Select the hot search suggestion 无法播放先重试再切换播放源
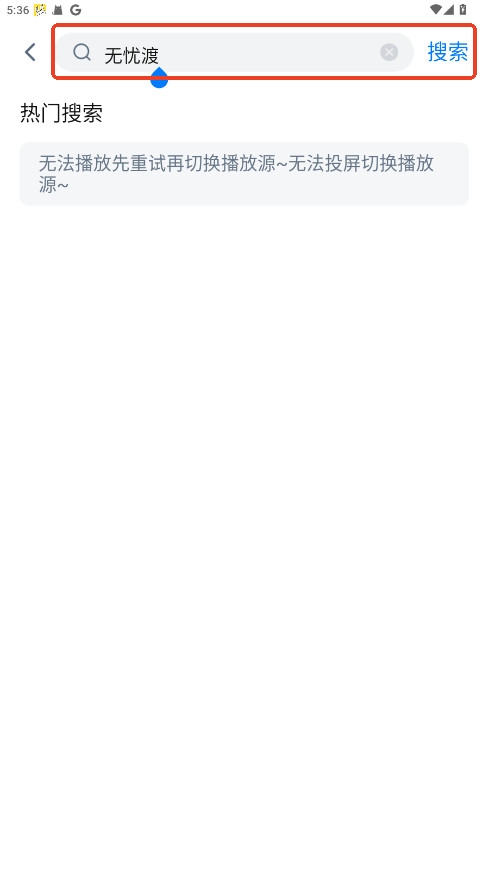Screen dimensions: 489x869 point(244,174)
